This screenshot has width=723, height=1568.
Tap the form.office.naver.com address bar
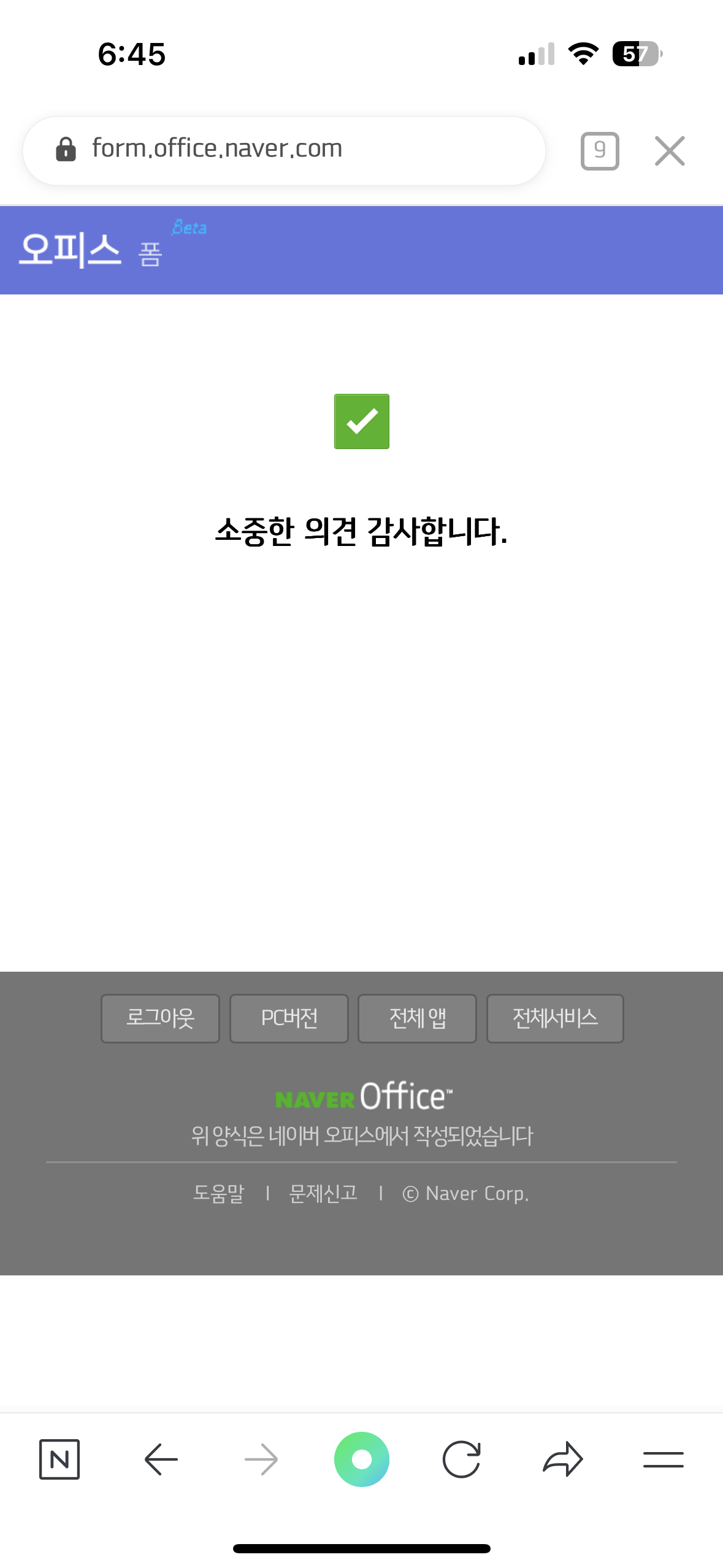coord(284,150)
